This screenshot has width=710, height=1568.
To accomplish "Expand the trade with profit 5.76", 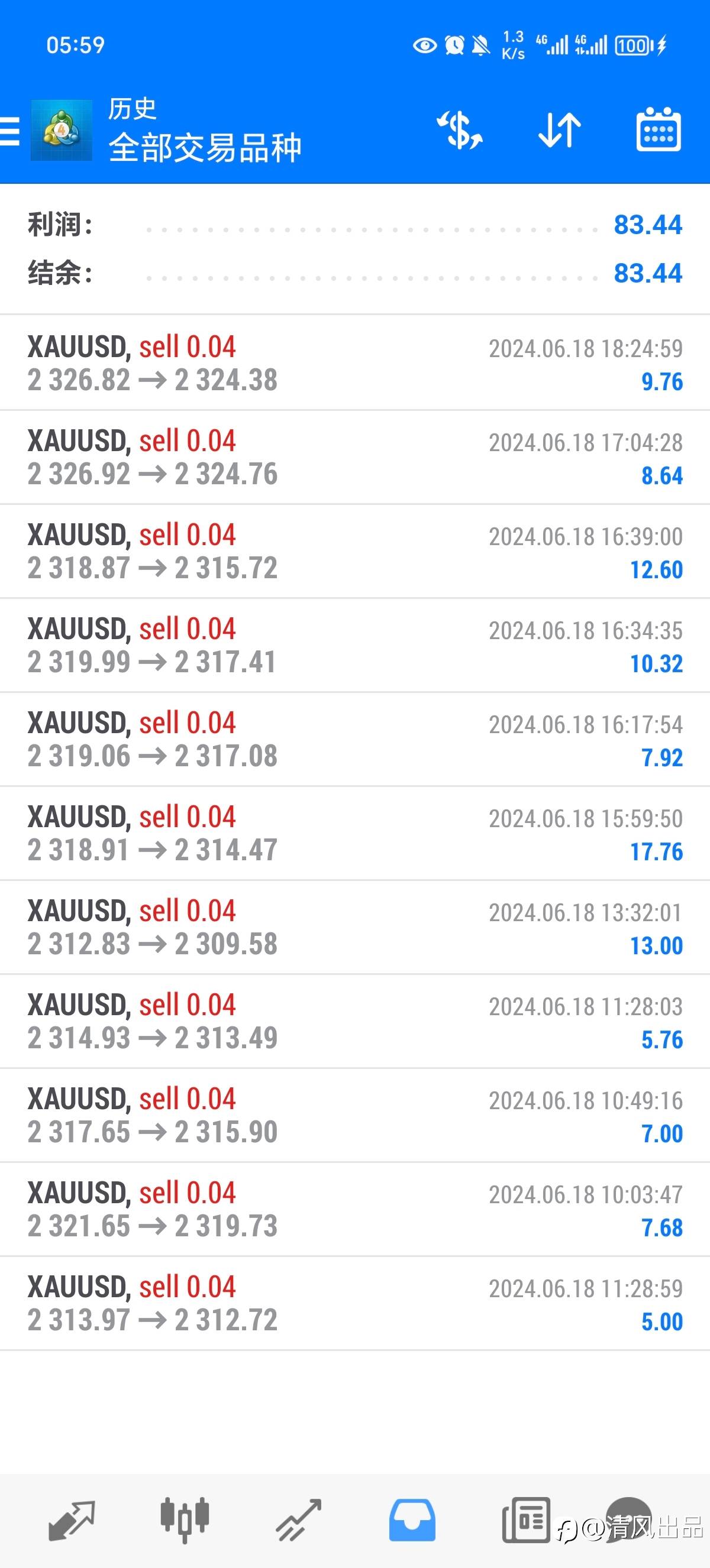I will [355, 1022].
